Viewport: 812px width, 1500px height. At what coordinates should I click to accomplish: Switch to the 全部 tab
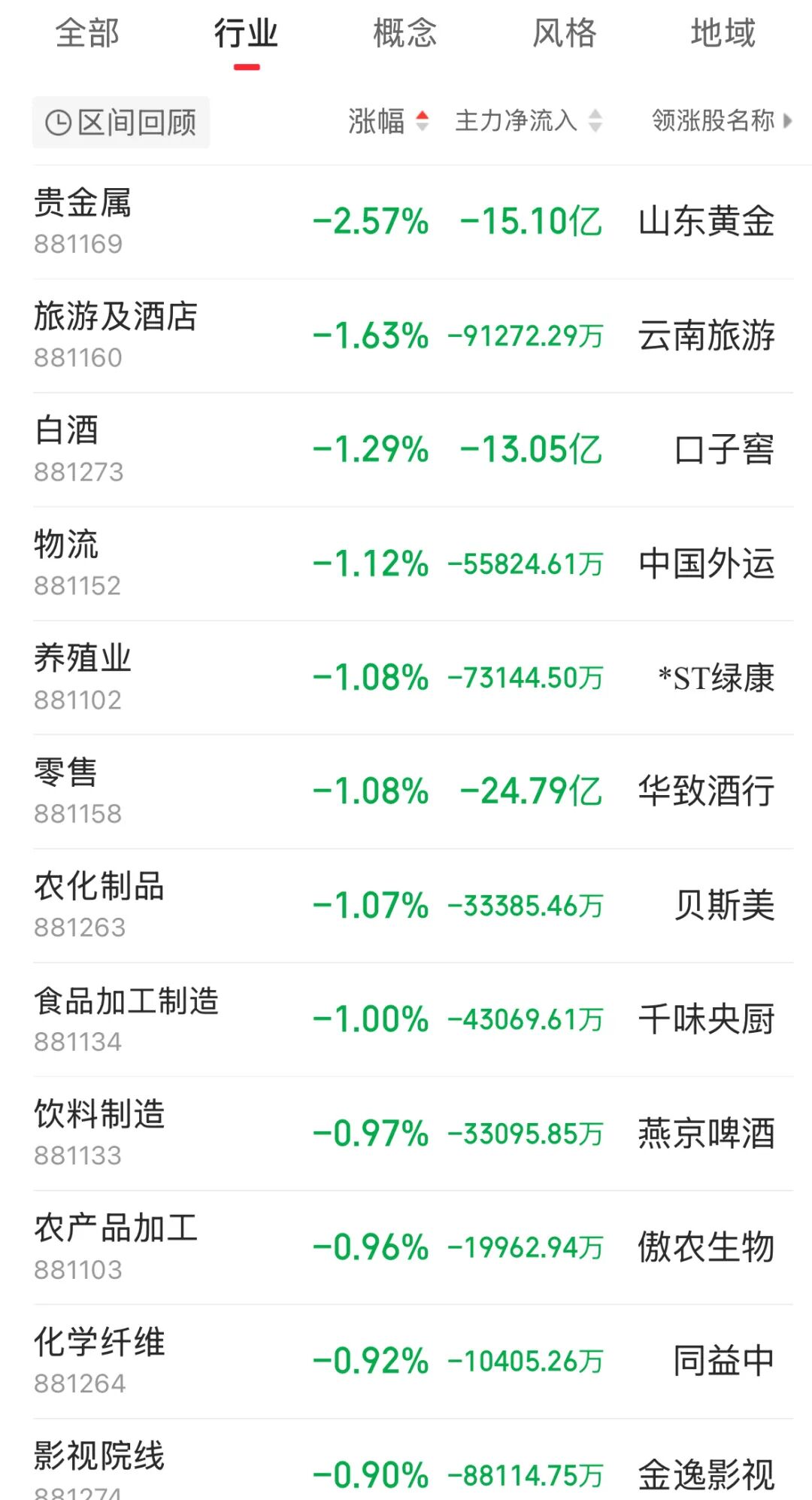(87, 34)
